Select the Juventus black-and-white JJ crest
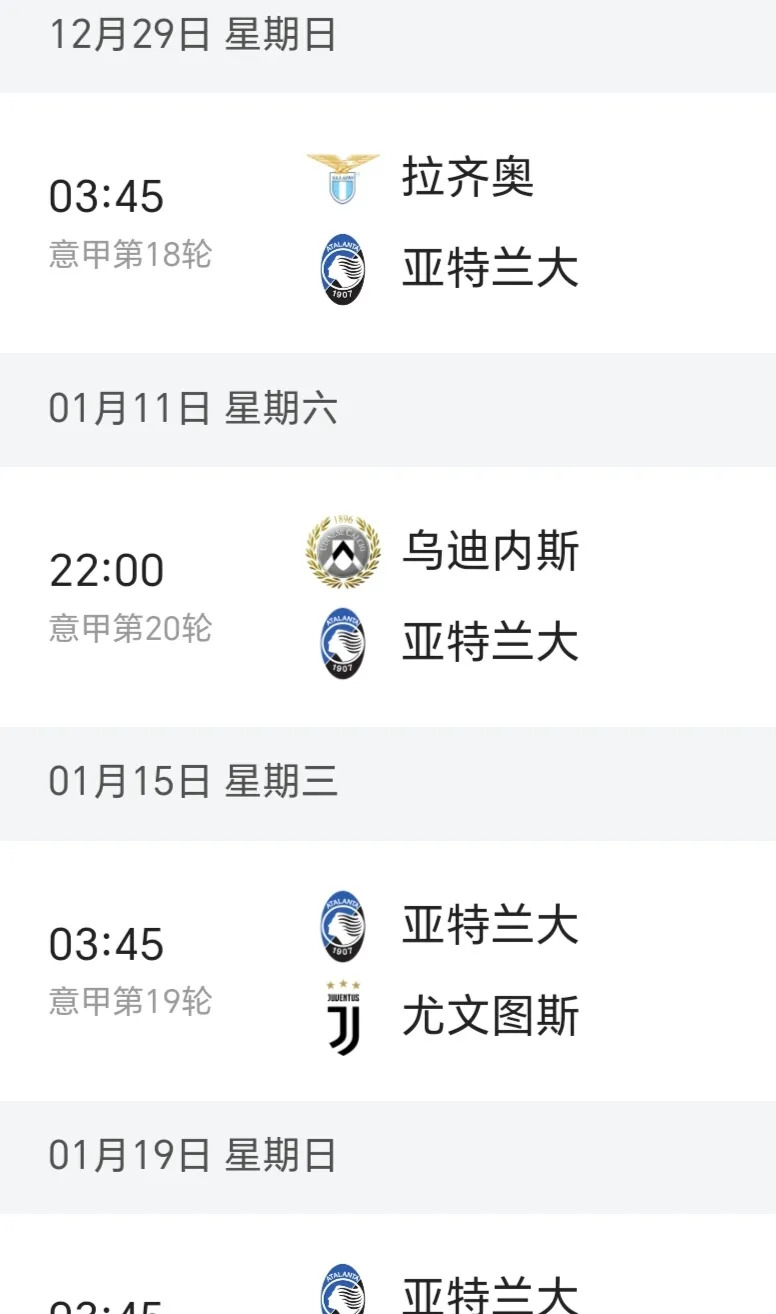 click(x=344, y=1017)
